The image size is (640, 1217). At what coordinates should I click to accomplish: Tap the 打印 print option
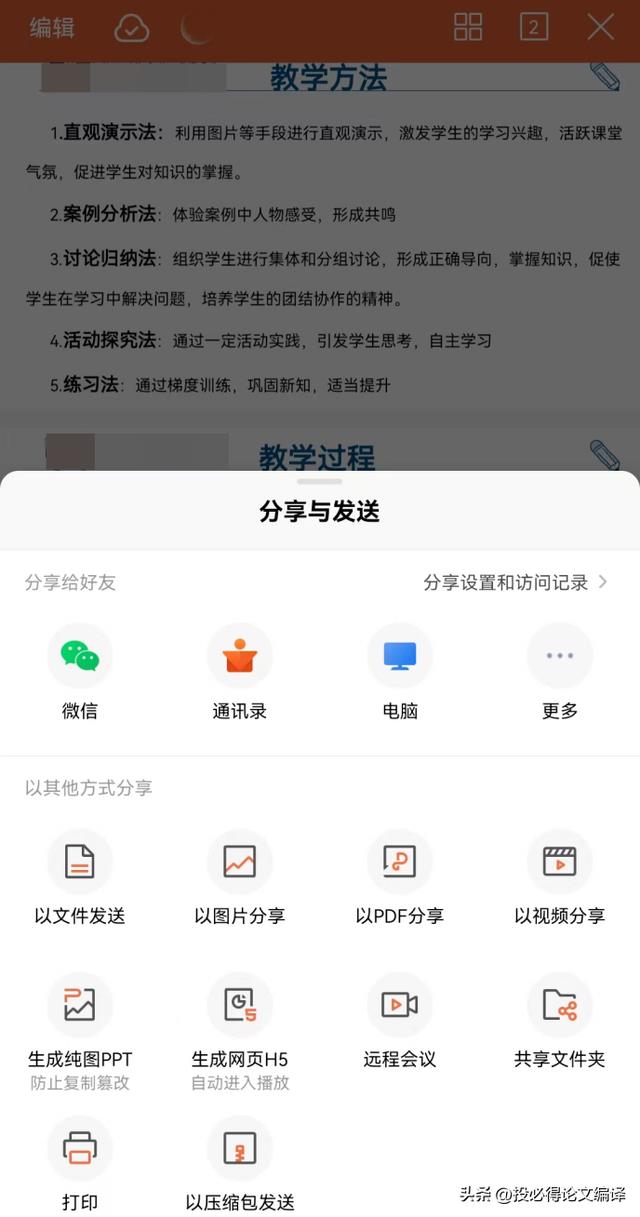pyautogui.click(x=80, y=1164)
